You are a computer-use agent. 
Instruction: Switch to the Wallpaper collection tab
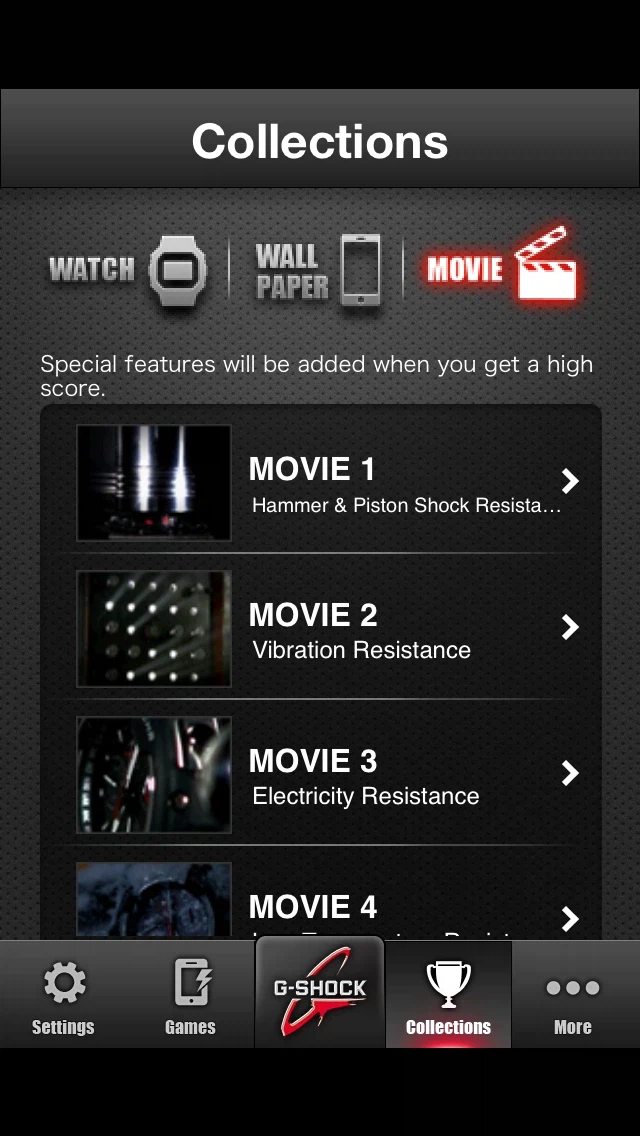[317, 270]
